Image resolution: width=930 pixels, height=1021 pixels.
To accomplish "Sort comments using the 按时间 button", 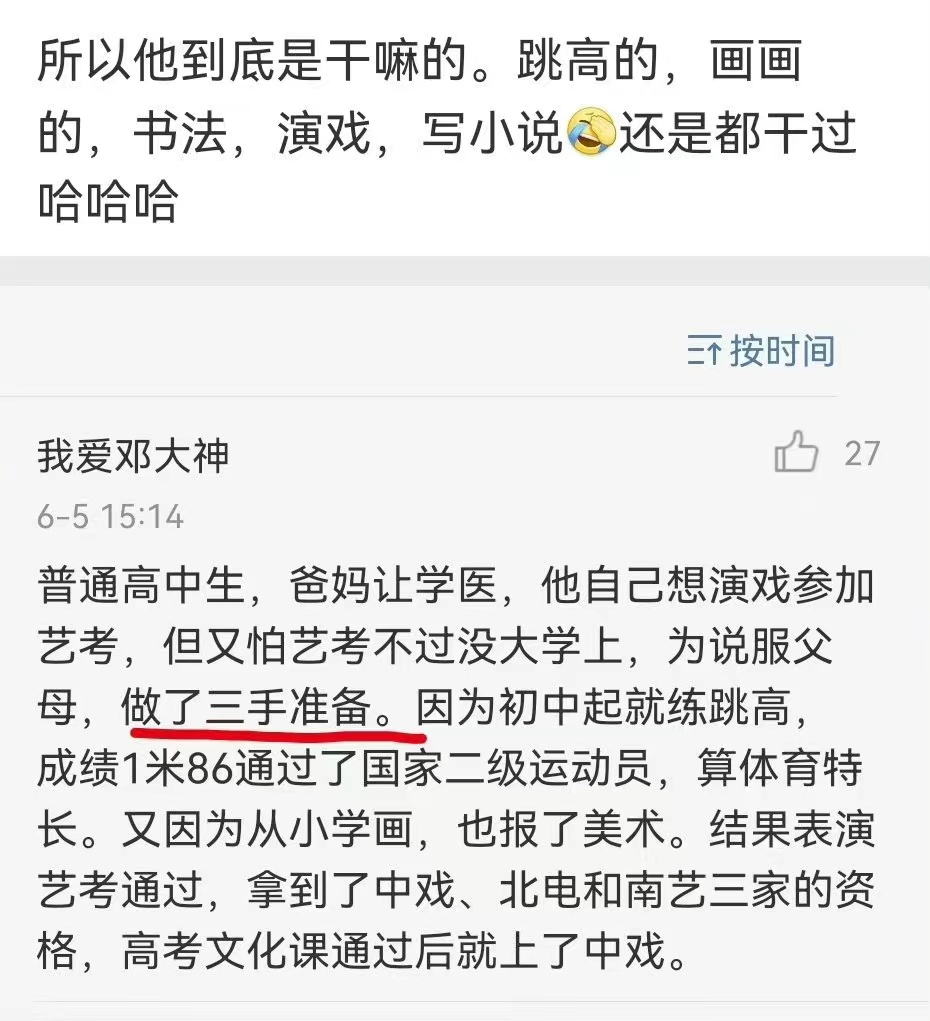I will [x=762, y=351].
